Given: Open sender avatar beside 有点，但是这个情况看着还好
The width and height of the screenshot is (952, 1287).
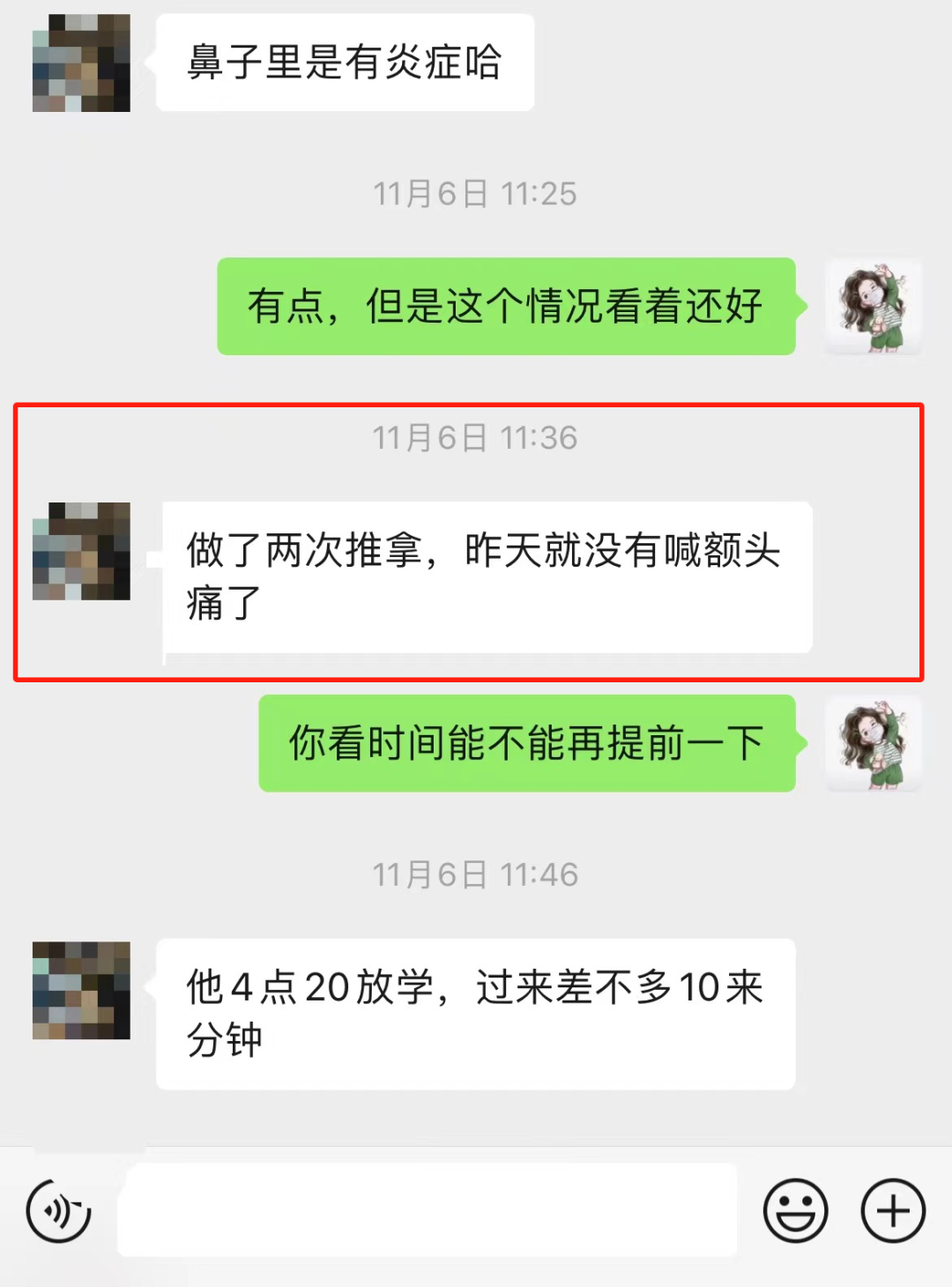Looking at the screenshot, I should (873, 306).
